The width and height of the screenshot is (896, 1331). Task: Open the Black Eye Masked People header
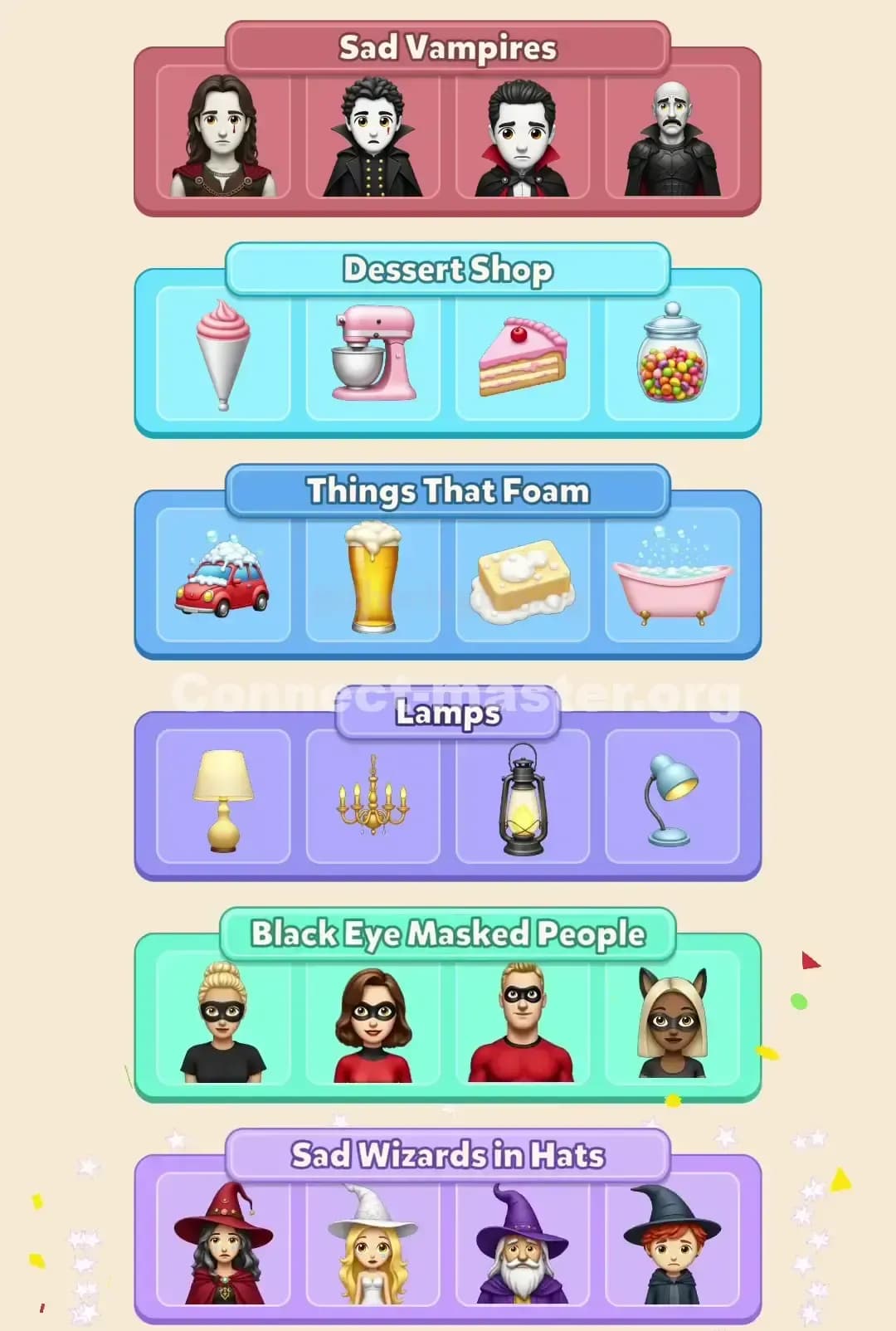446,934
